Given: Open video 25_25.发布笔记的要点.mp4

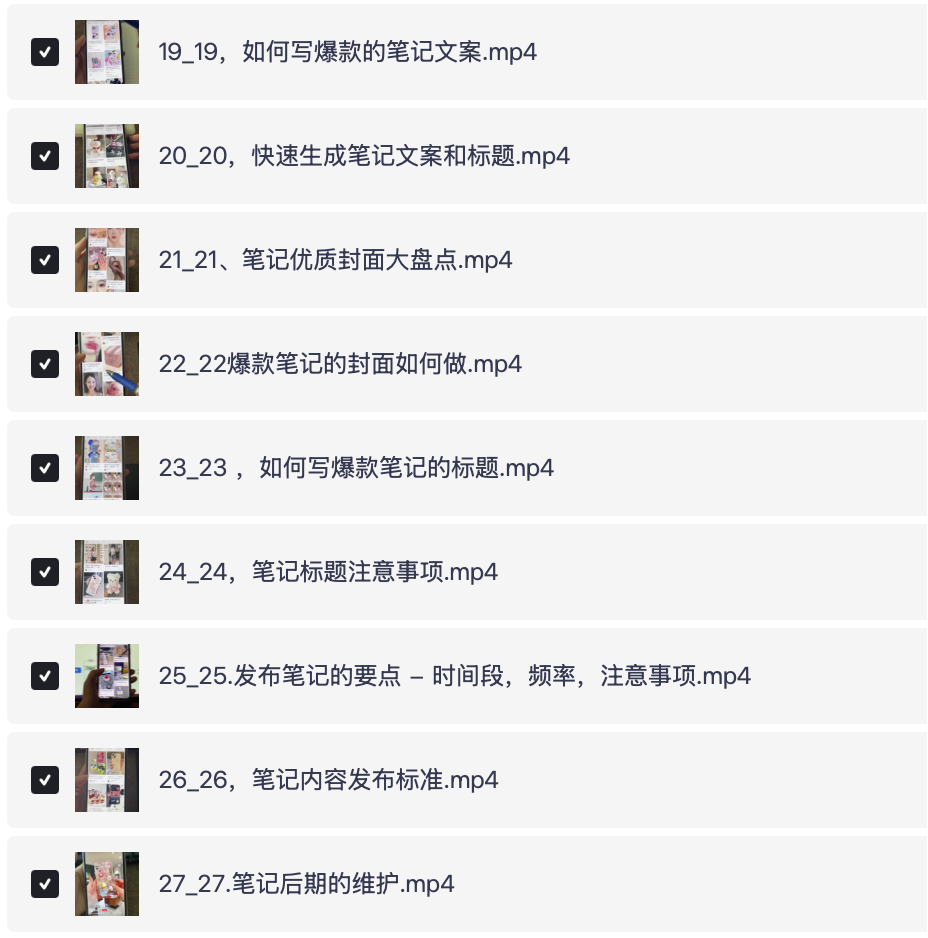Looking at the screenshot, I should click(x=454, y=676).
